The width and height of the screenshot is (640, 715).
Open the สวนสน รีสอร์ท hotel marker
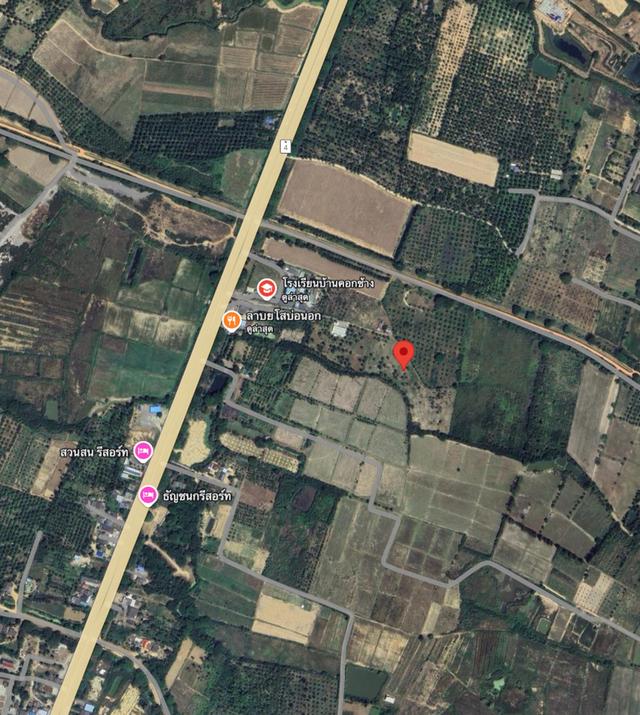click(143, 452)
